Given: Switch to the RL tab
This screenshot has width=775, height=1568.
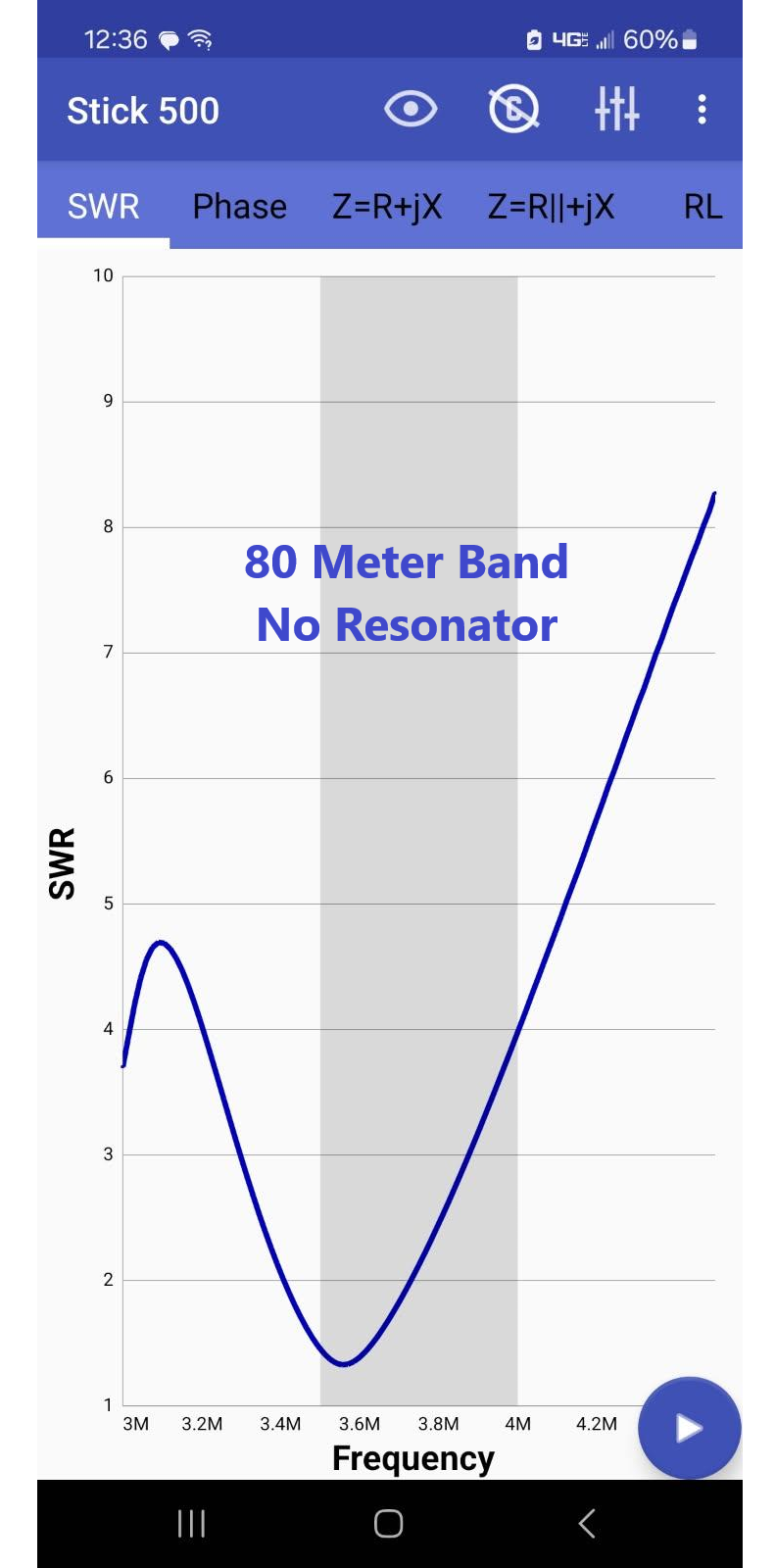Looking at the screenshot, I should pyautogui.click(x=702, y=207).
